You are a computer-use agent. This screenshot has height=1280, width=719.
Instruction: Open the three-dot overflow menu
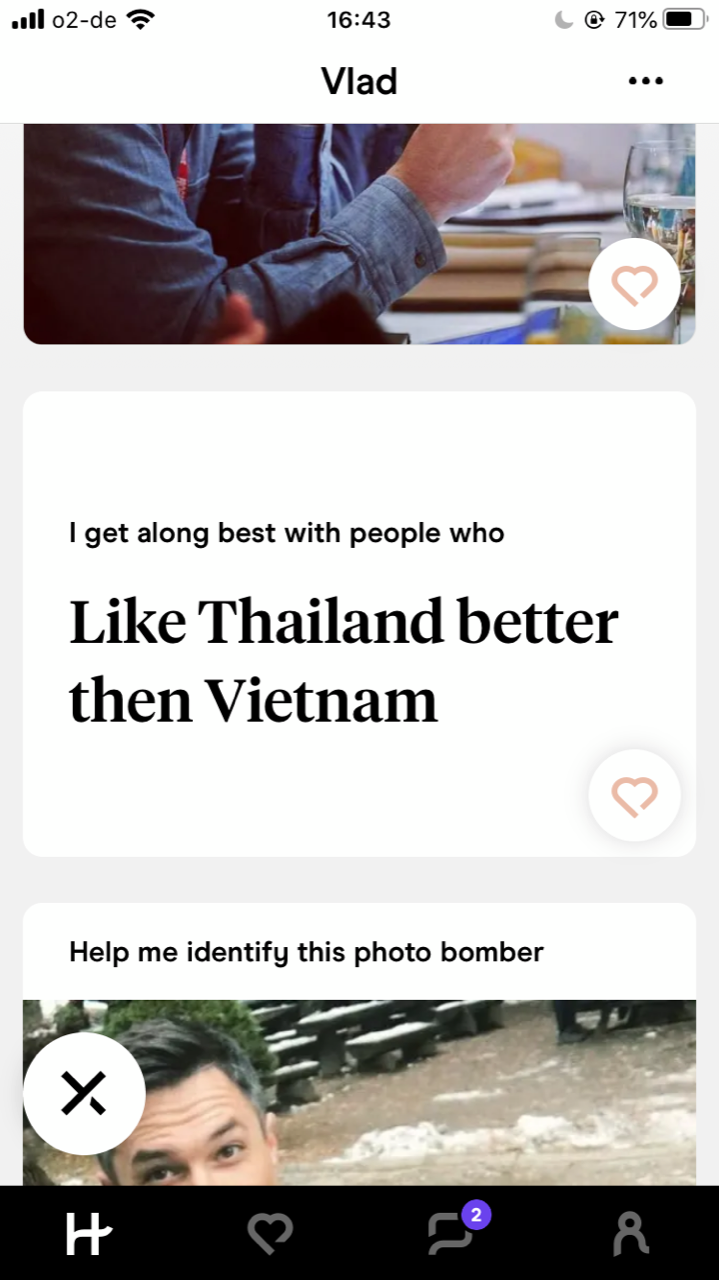point(646,81)
